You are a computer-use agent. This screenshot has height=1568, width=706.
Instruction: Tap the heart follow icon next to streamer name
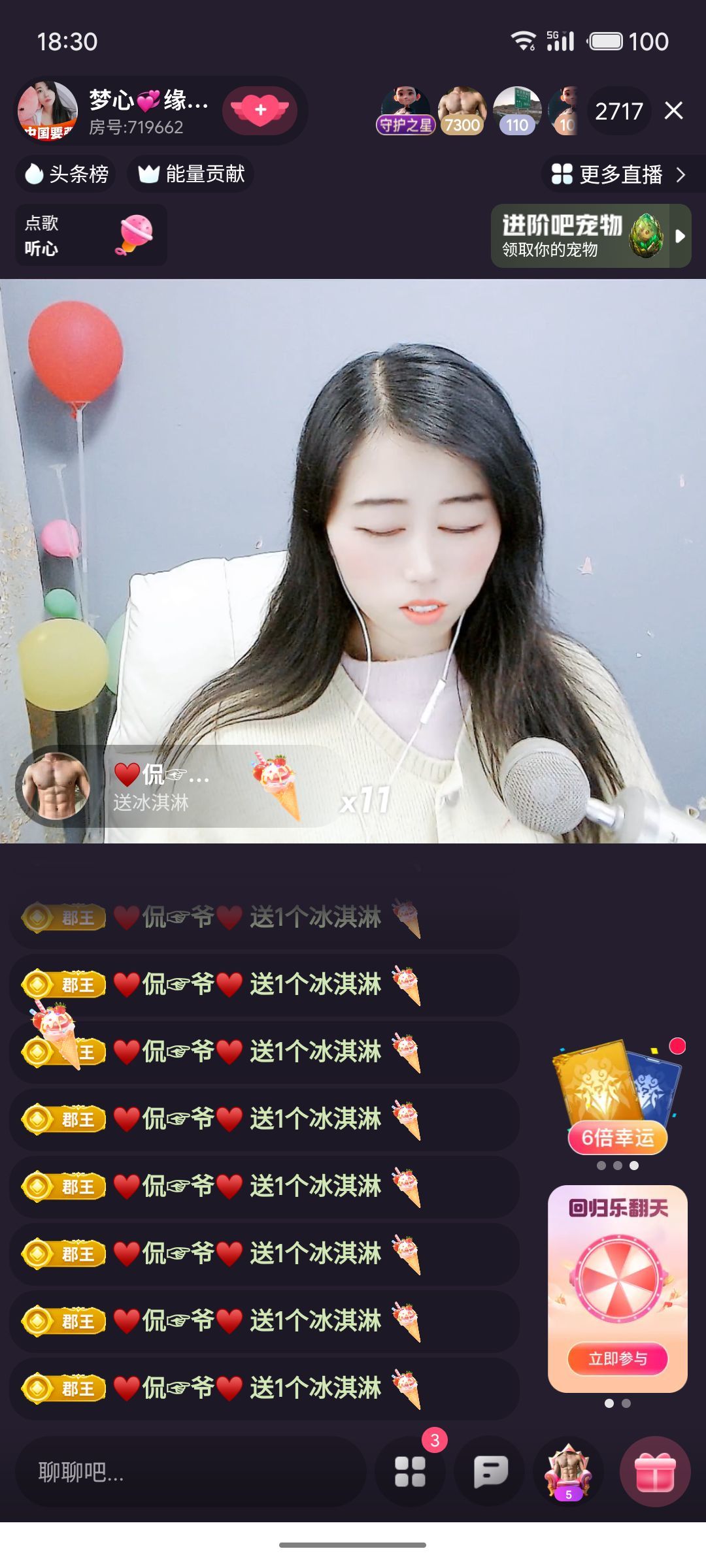point(260,111)
